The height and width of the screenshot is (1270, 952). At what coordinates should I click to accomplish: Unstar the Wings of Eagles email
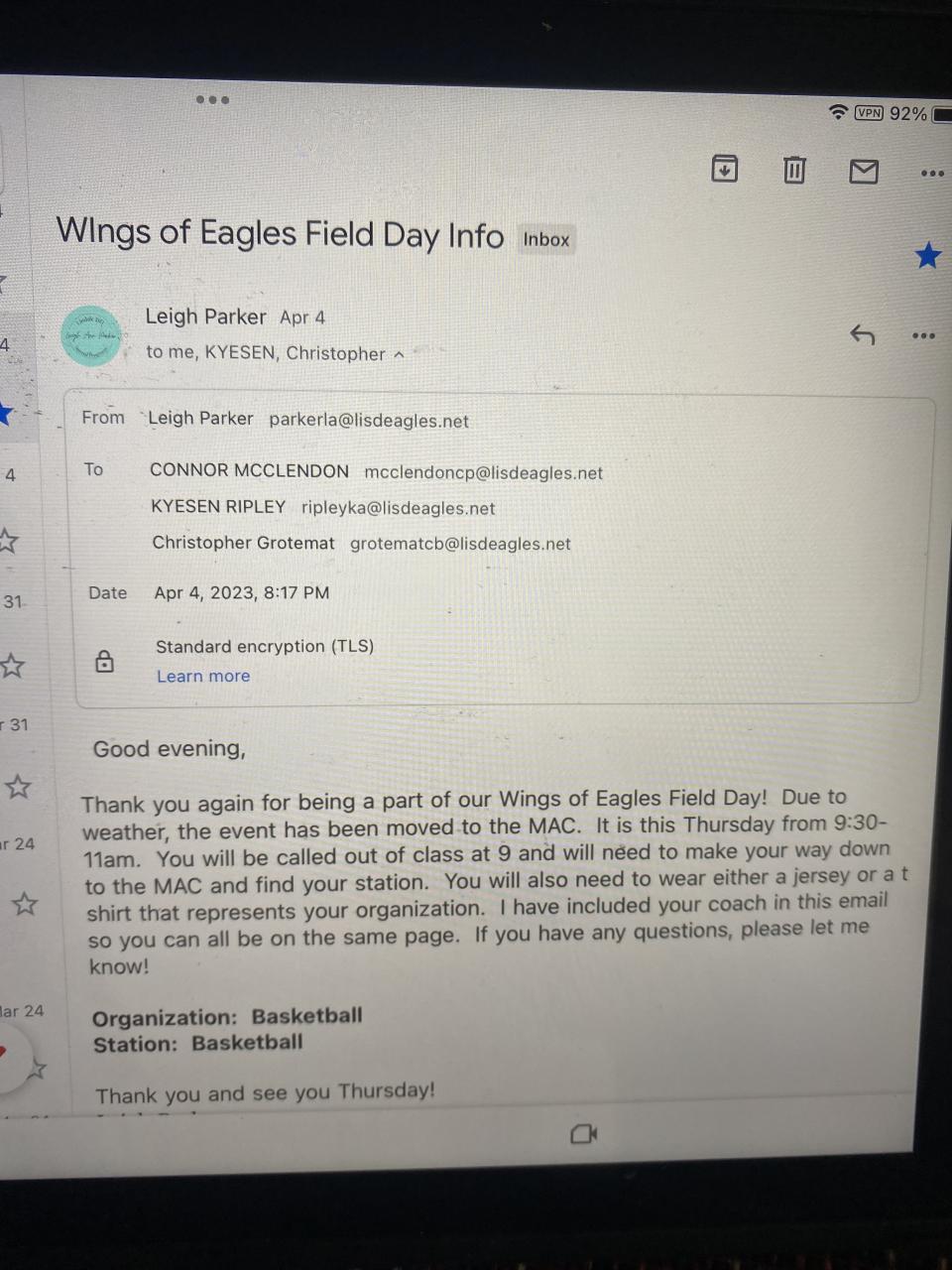coord(928,256)
